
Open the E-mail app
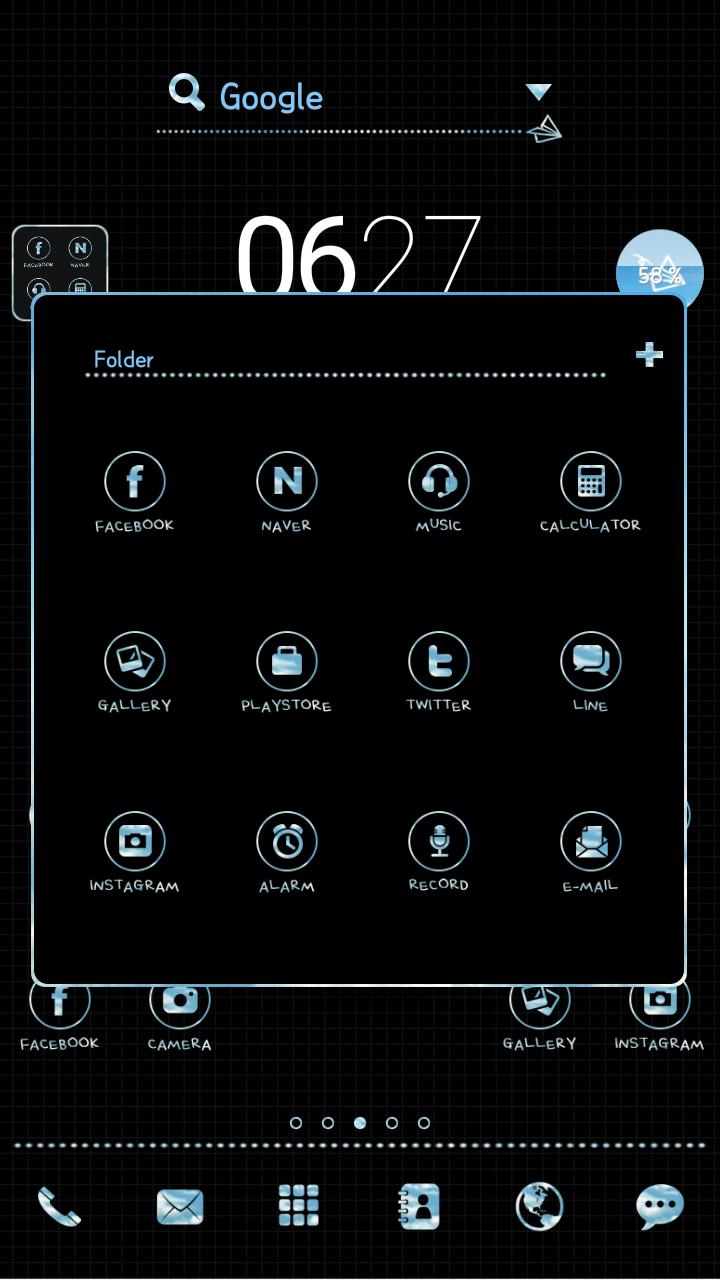pyautogui.click(x=590, y=842)
